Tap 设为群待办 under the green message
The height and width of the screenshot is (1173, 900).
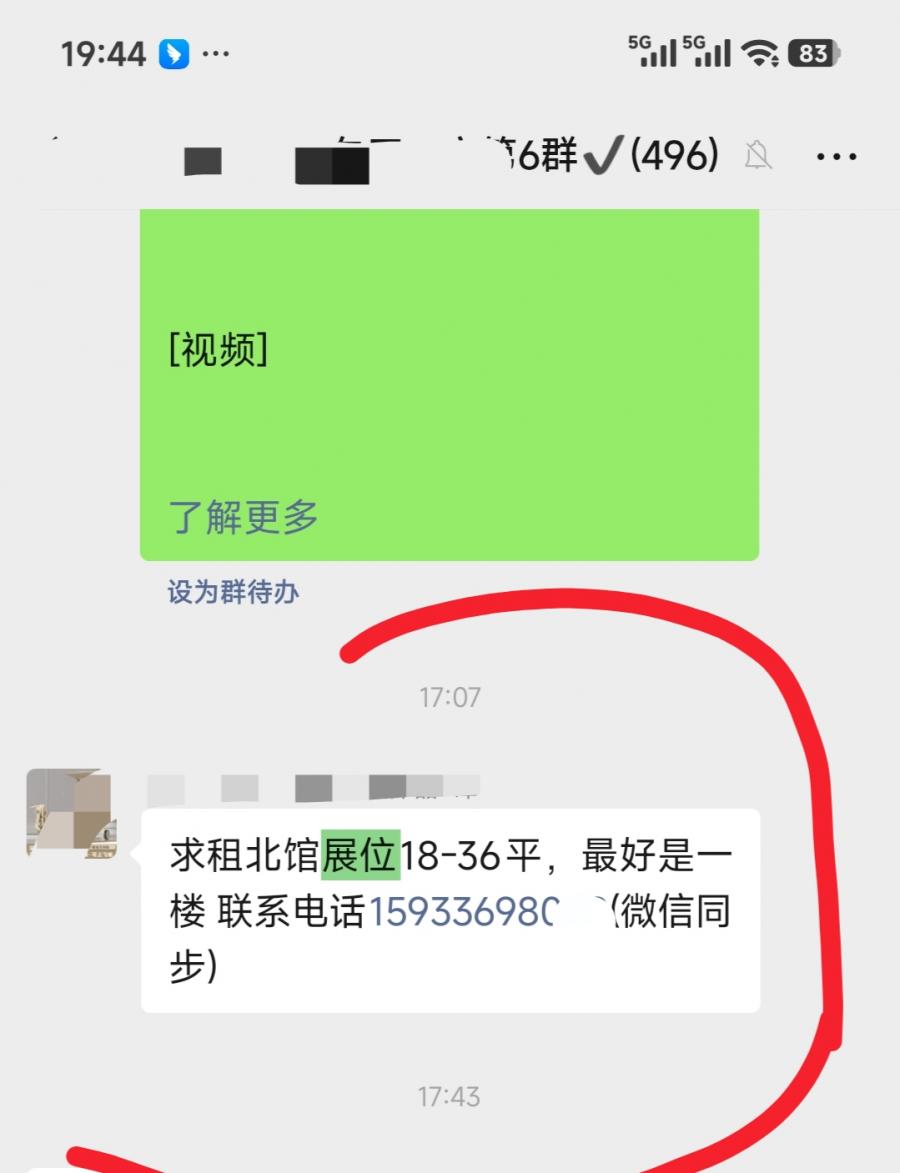point(233,592)
